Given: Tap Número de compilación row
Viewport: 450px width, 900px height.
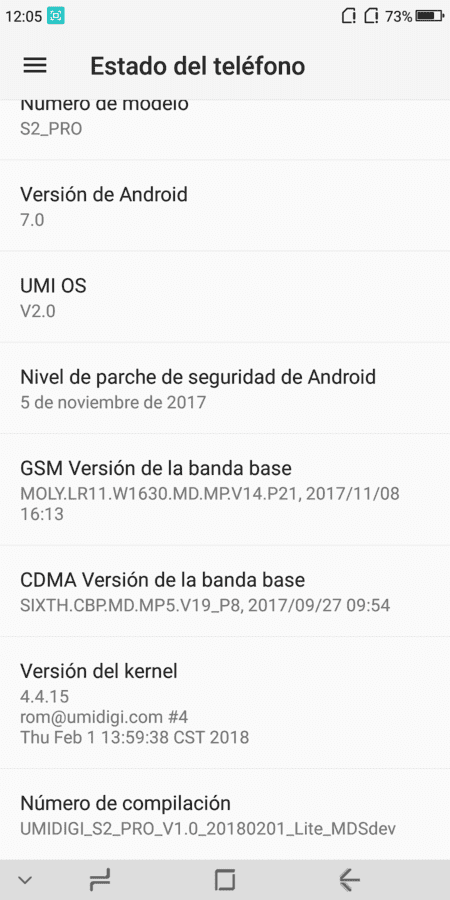Looking at the screenshot, I should point(225,814).
